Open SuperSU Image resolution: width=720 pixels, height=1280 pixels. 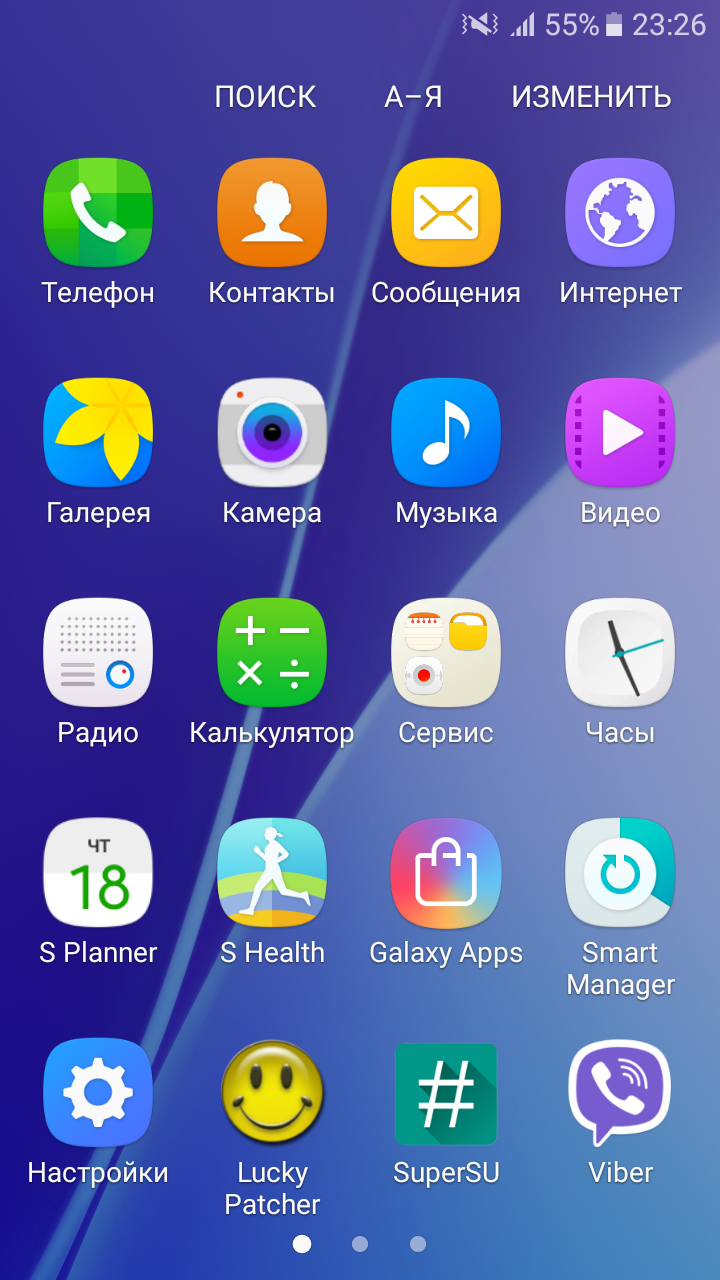(x=446, y=1093)
